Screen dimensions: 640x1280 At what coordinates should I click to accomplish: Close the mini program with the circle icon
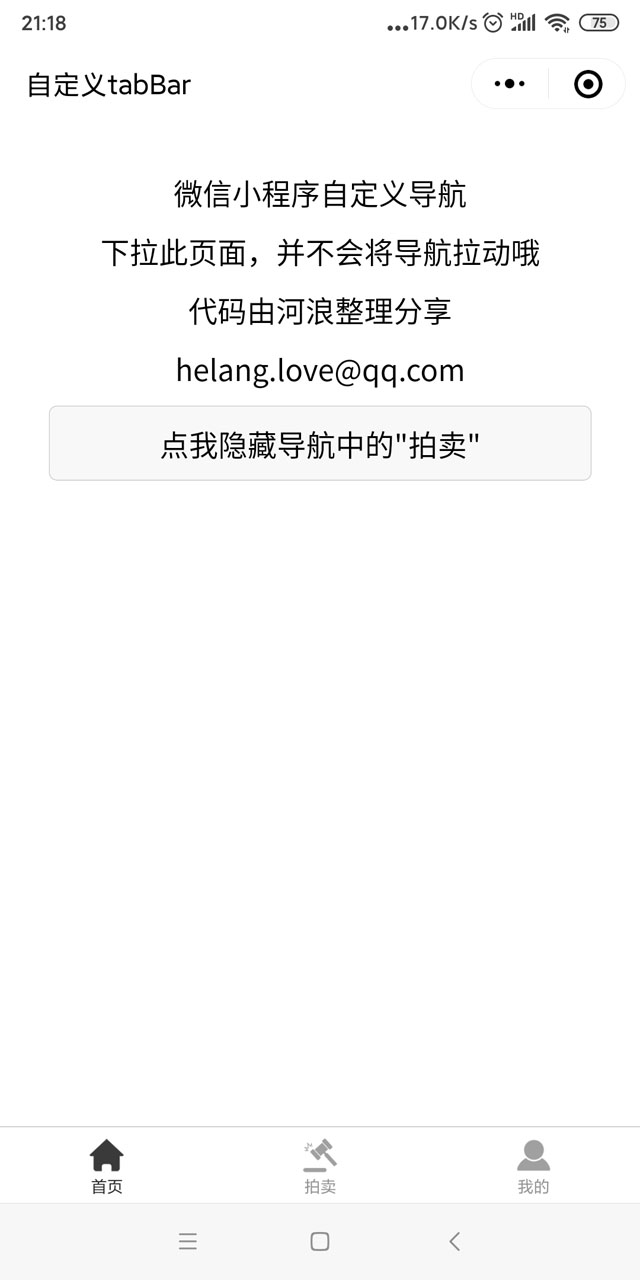(588, 84)
